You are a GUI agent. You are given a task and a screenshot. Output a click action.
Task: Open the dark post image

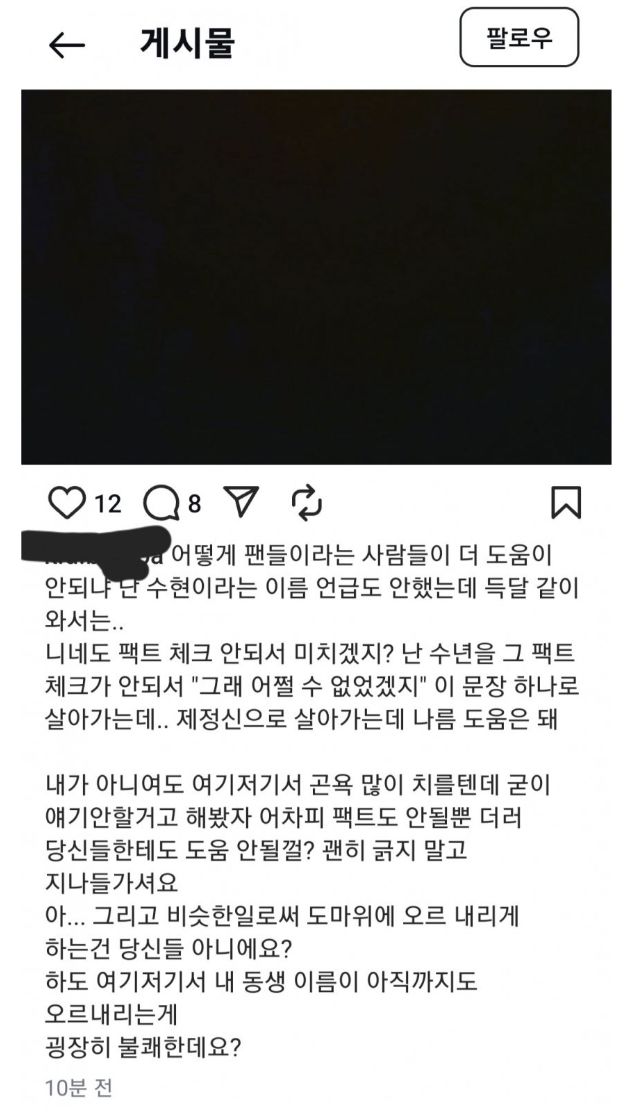pos(316,277)
